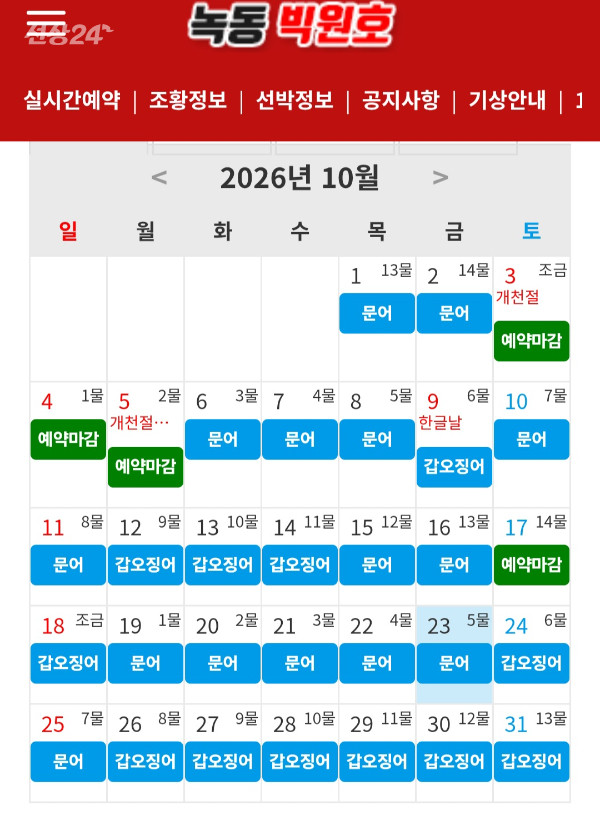Go to 조황정보 section
The image size is (600, 816).
point(188,100)
